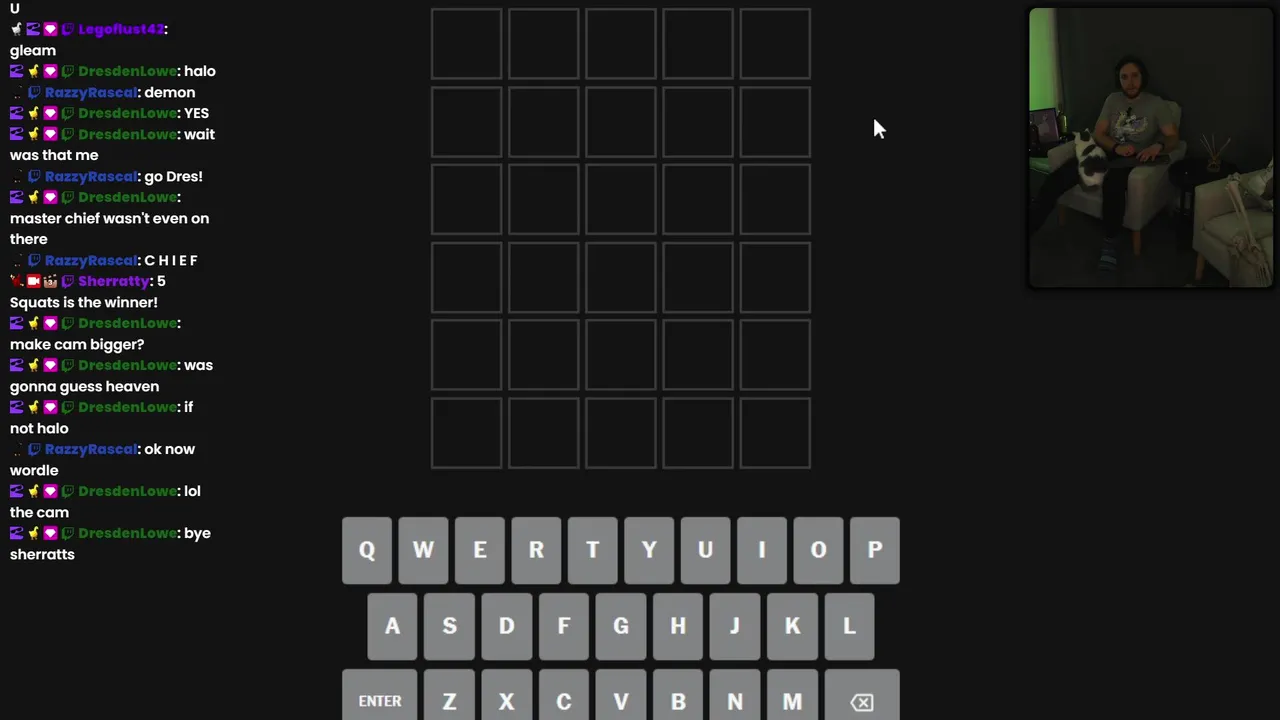Select the E key

coord(480,550)
